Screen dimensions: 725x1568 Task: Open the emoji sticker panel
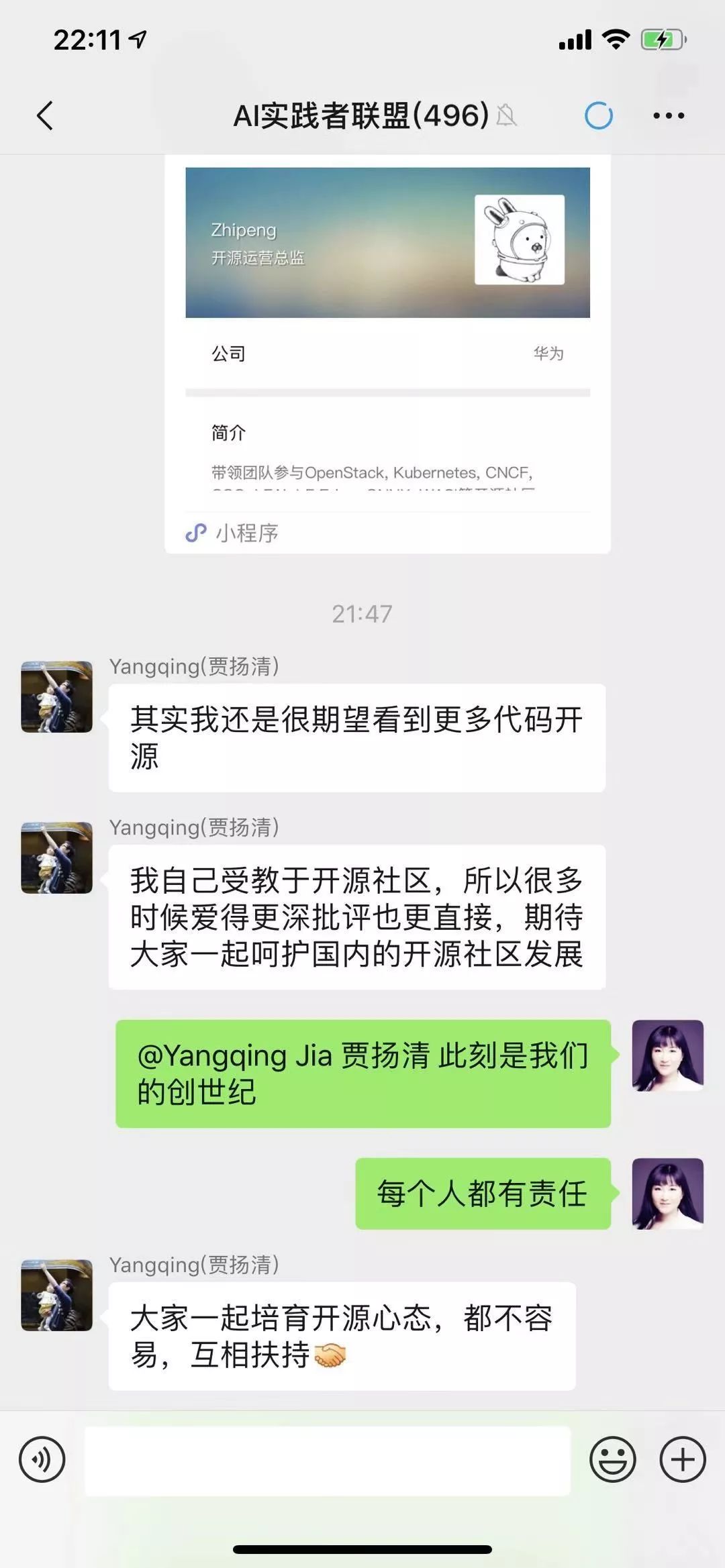coord(612,1459)
